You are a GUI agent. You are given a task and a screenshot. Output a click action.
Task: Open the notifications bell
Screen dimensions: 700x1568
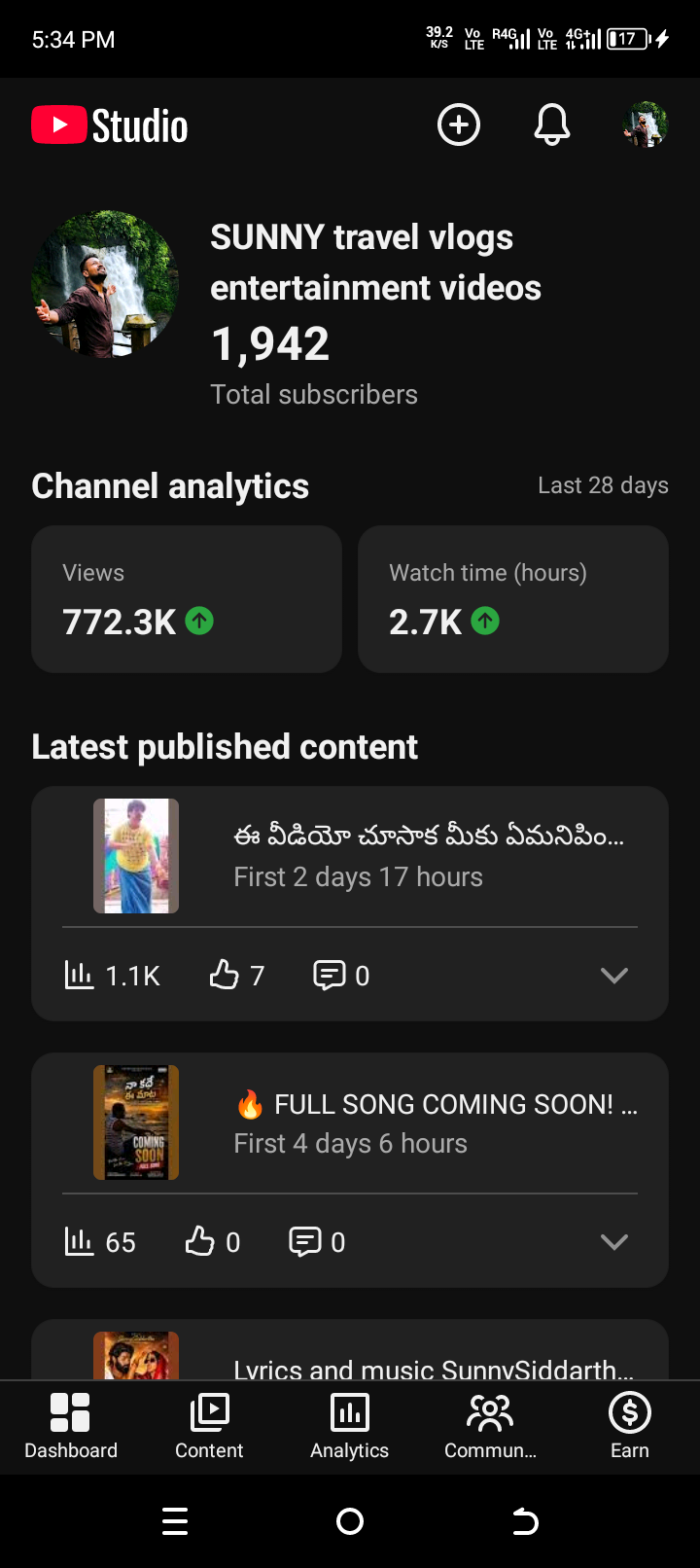coord(552,125)
